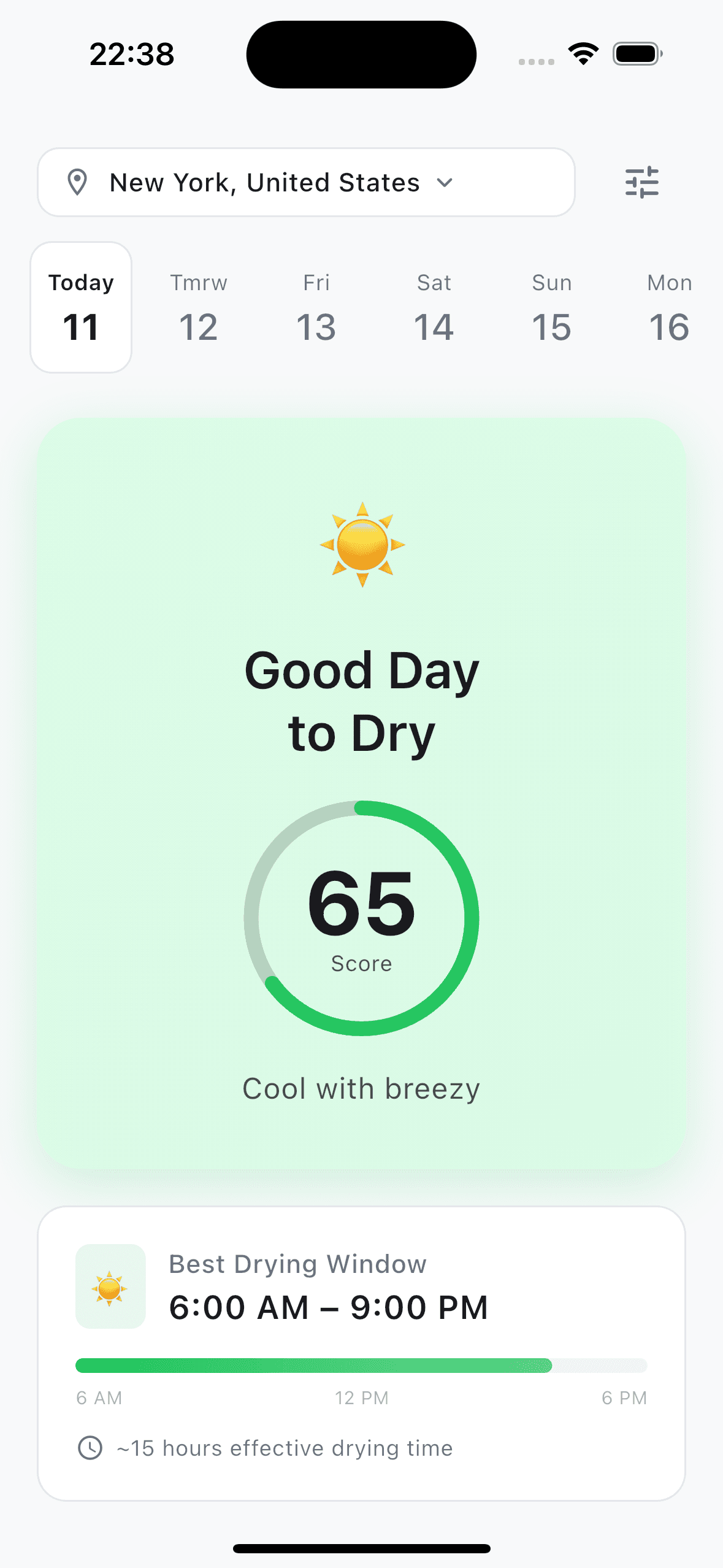Open the weather settings sliders icon
723x1568 pixels.
641,182
